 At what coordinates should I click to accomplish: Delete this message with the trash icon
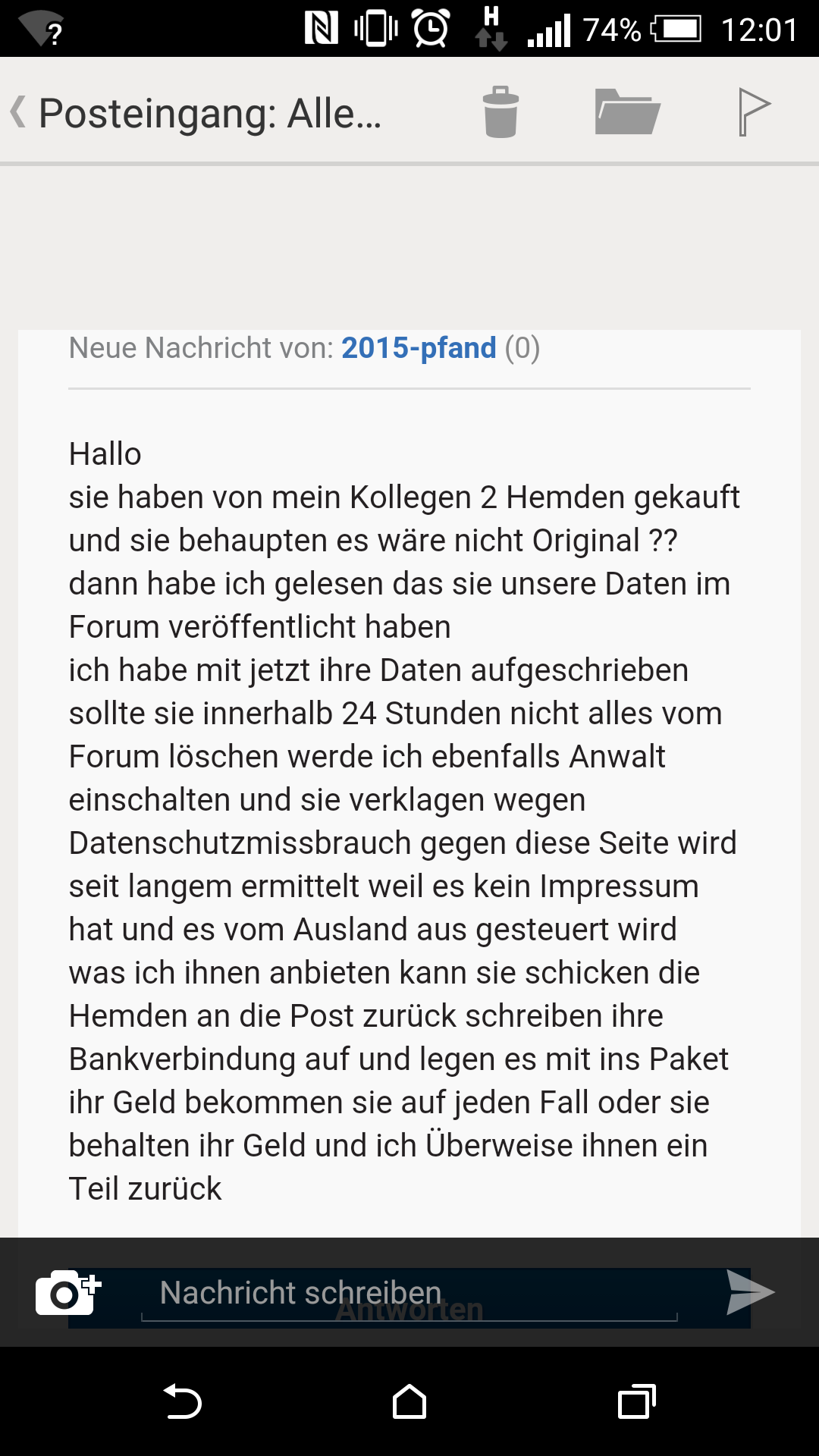[500, 112]
